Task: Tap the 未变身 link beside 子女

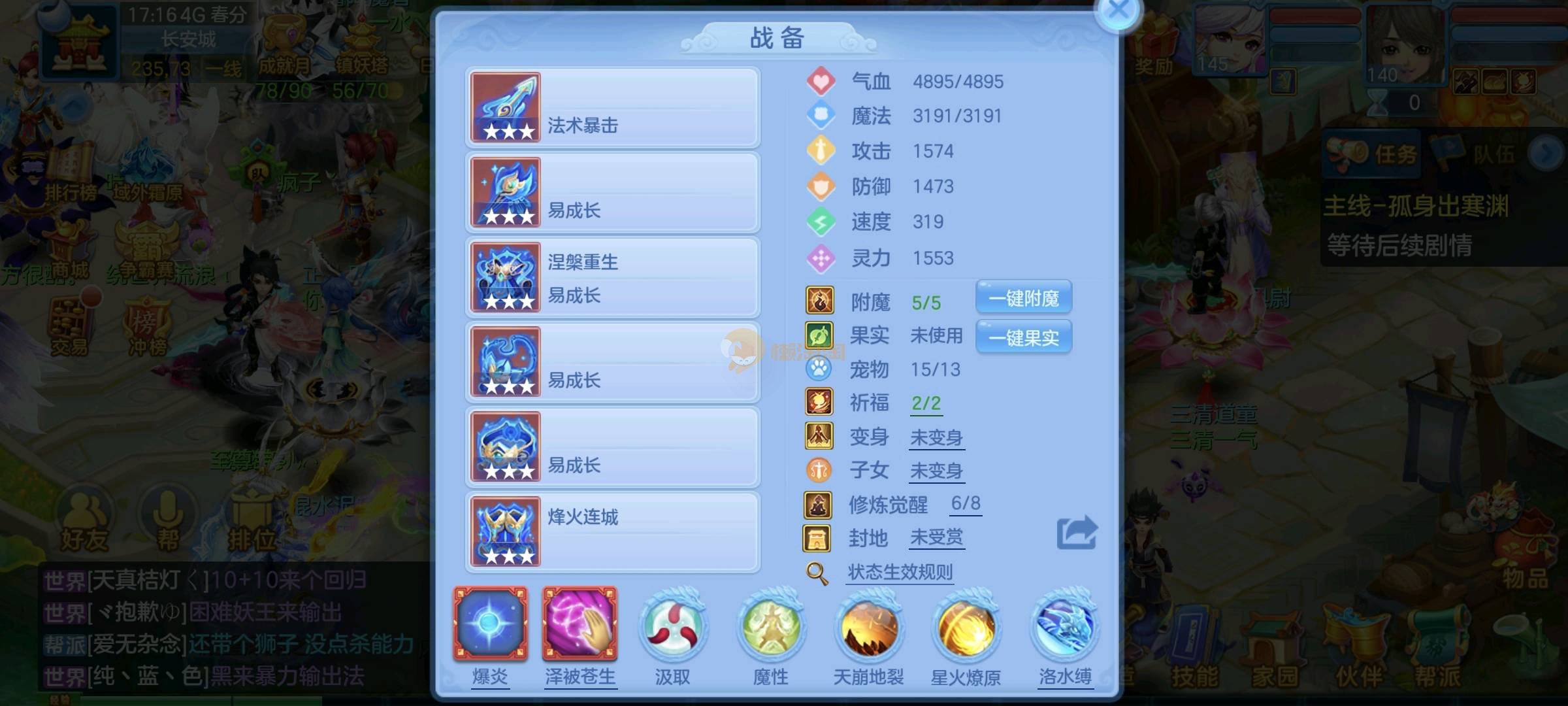Action: (x=936, y=471)
